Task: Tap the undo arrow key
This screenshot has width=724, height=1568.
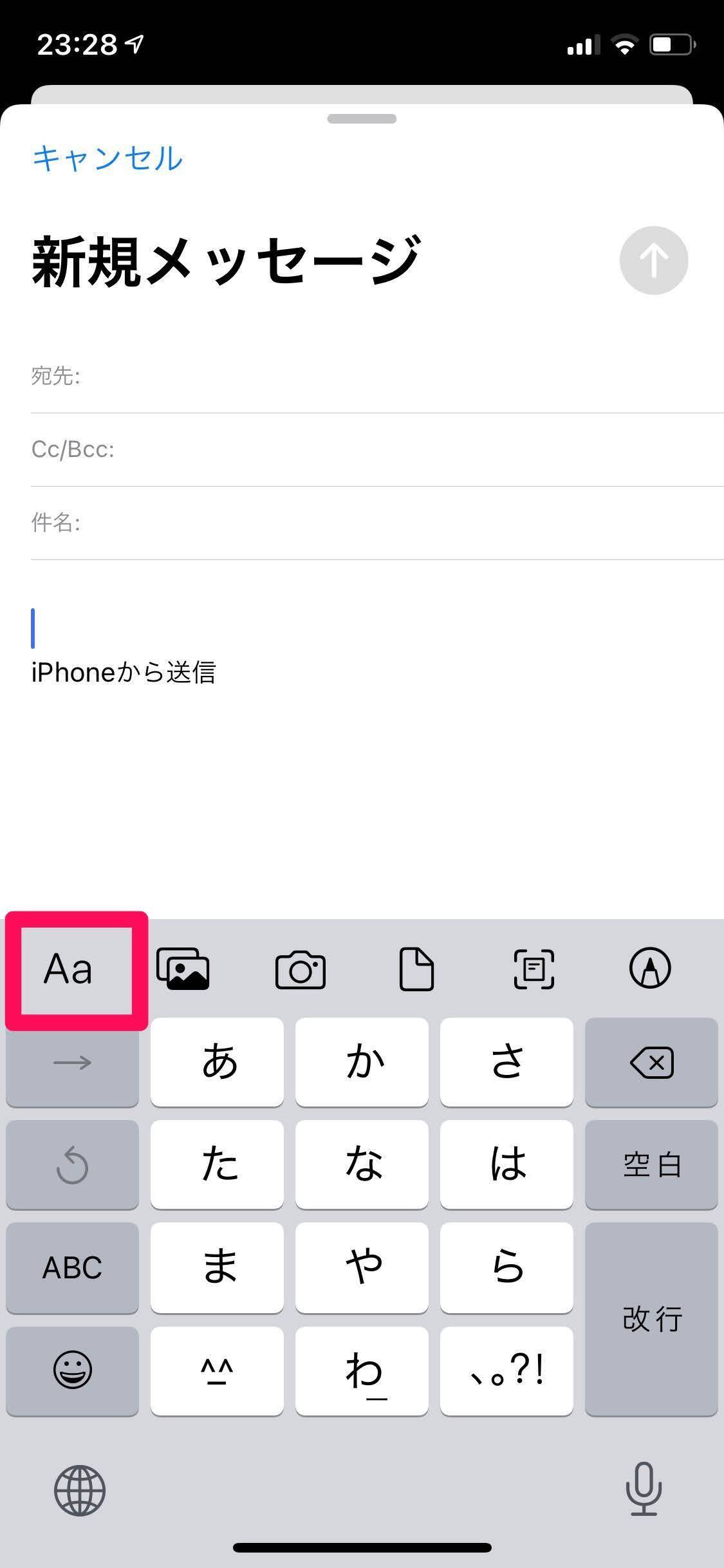Action: (72, 1165)
